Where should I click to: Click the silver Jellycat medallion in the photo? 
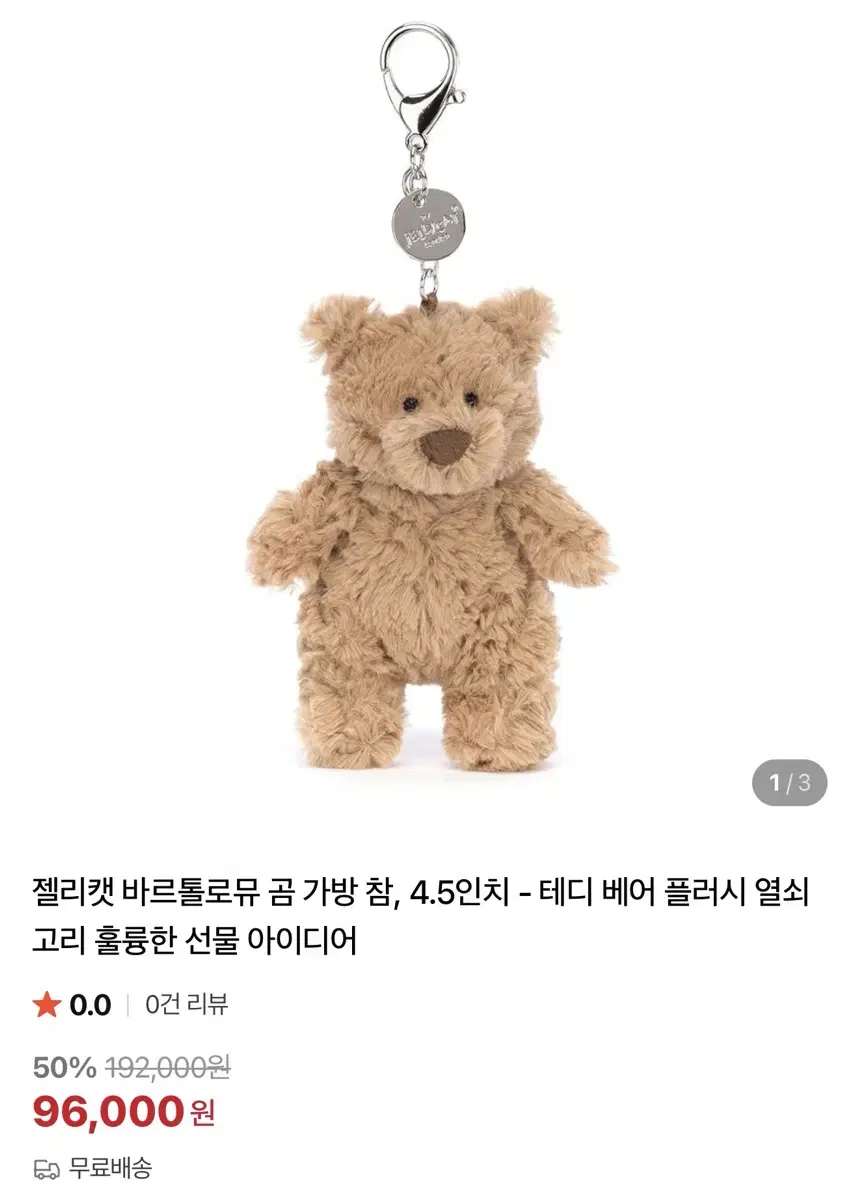coord(430,224)
